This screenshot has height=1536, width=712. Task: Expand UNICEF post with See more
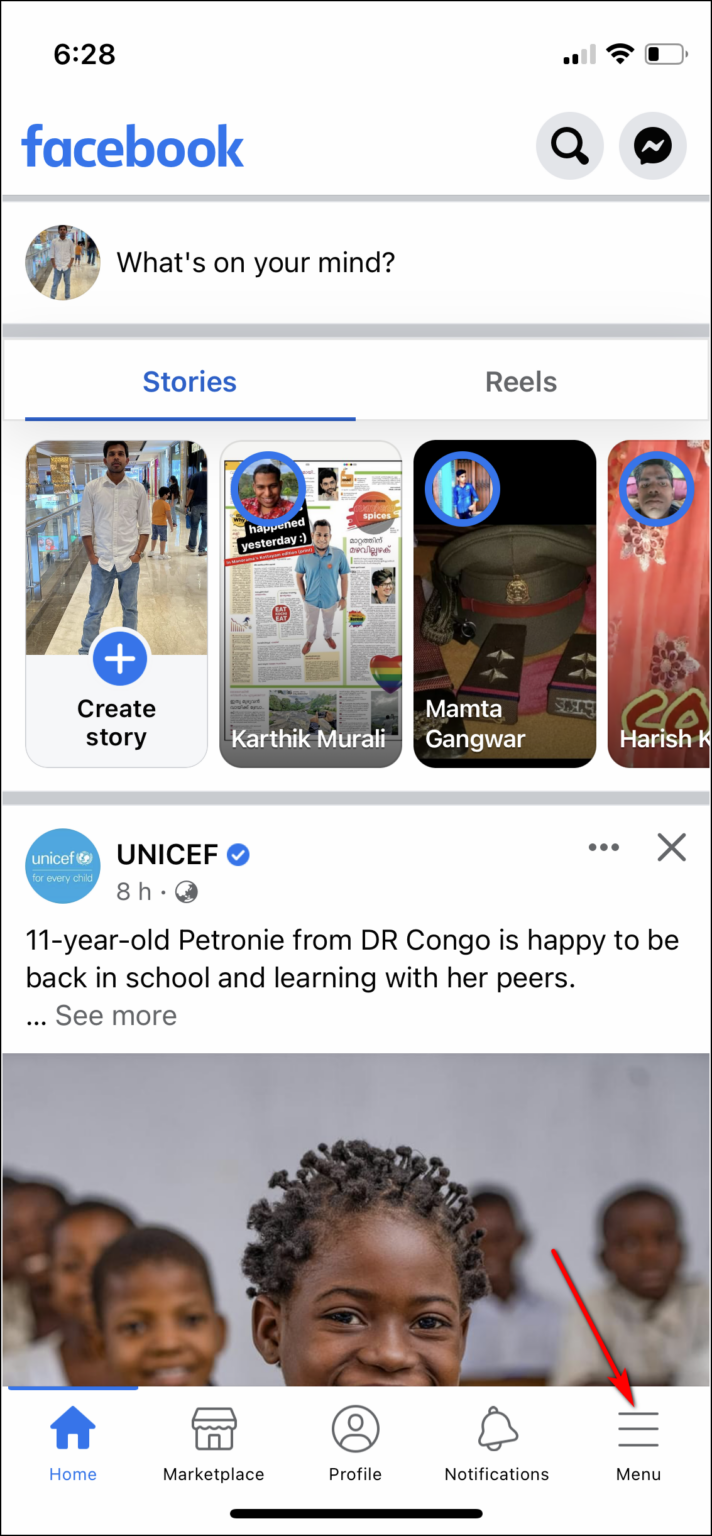tap(115, 1015)
